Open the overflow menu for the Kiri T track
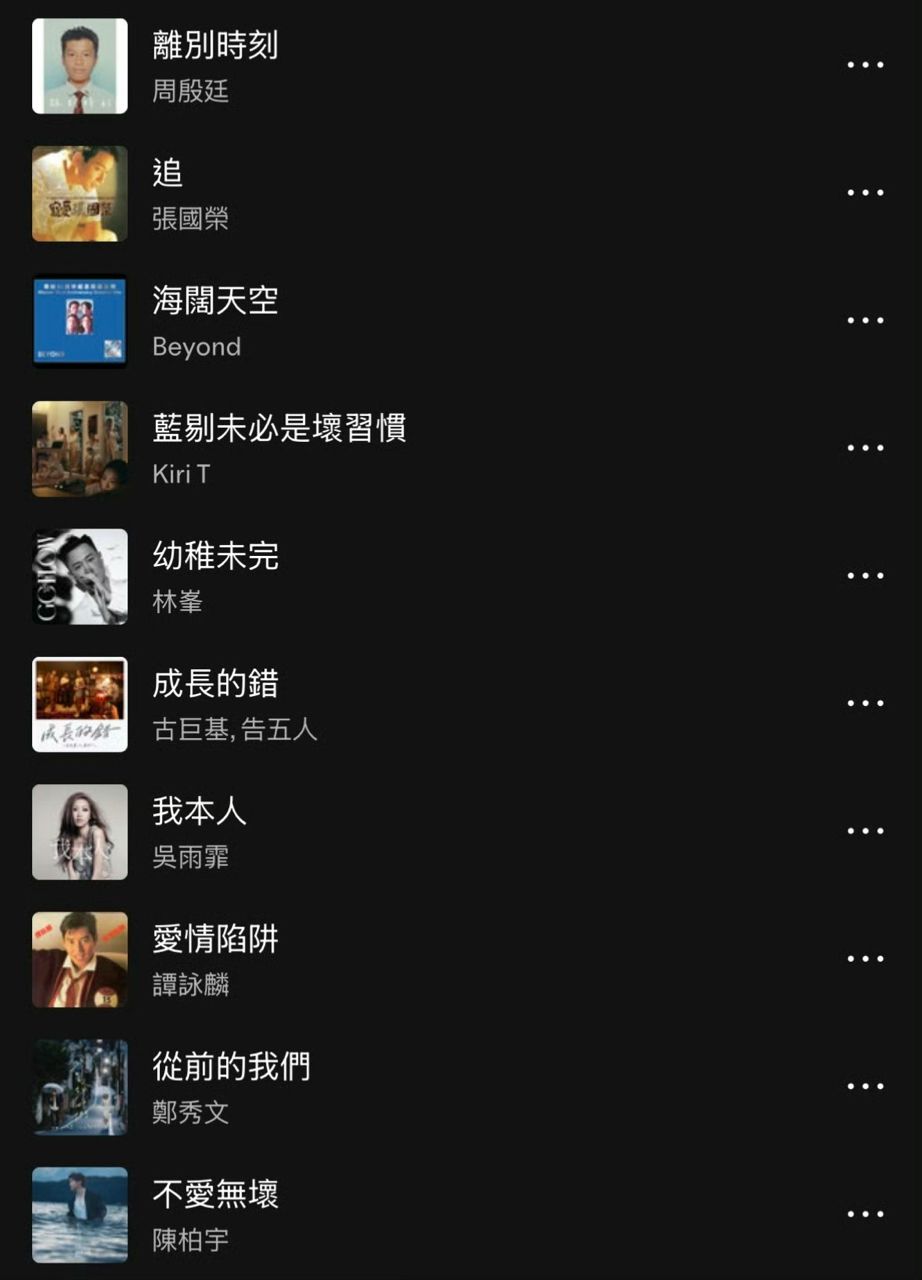This screenshot has width=922, height=1280. pos(865,449)
